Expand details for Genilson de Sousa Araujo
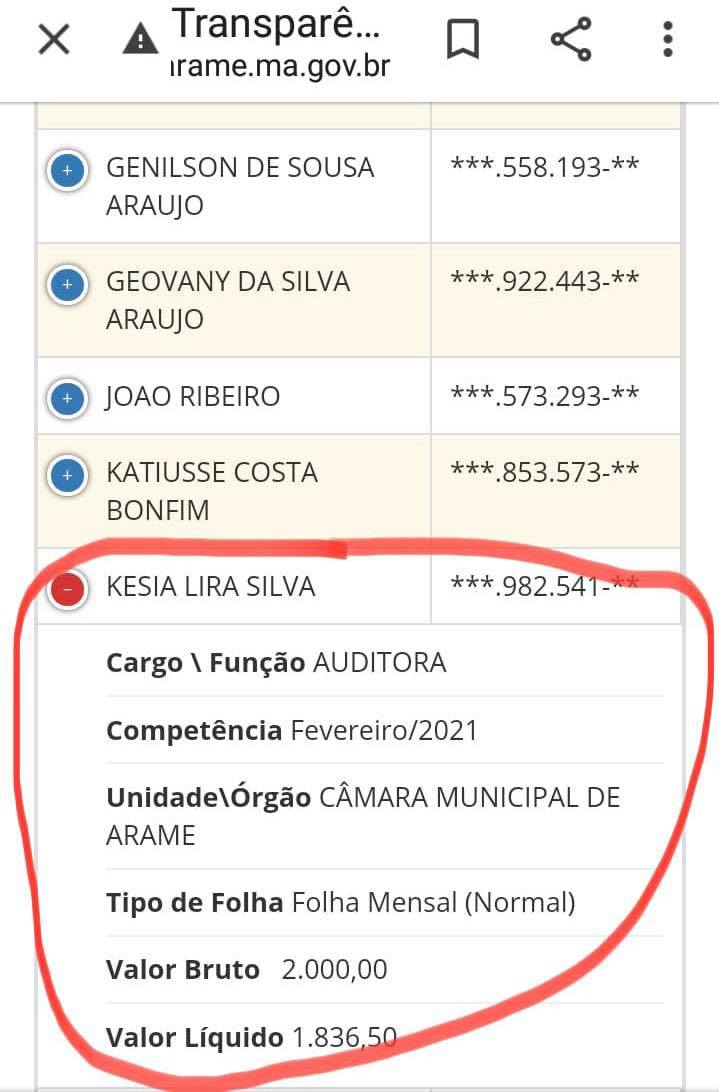The width and height of the screenshot is (719, 1092). pyautogui.click(x=67, y=171)
